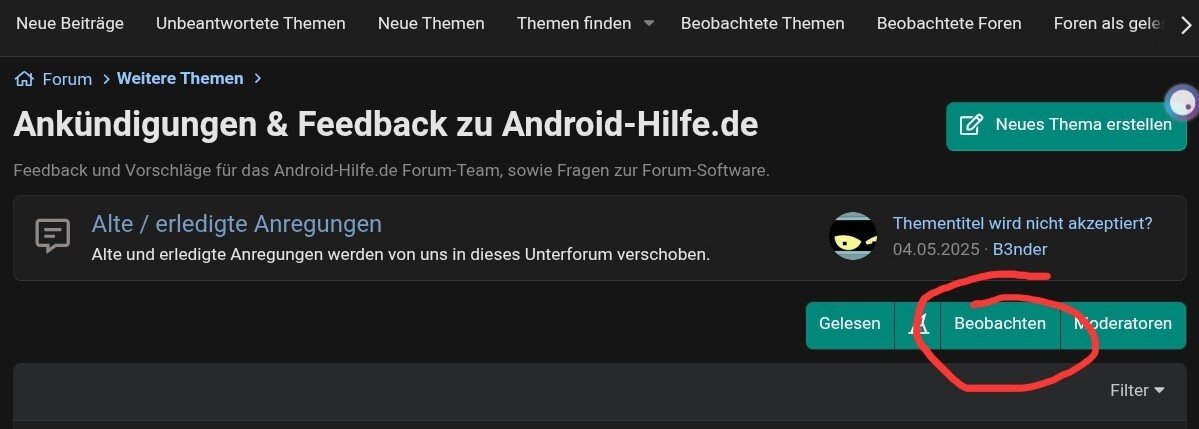Open Alte / erledigte Anregungen subforum
The image size is (1199, 429).
pos(236,223)
